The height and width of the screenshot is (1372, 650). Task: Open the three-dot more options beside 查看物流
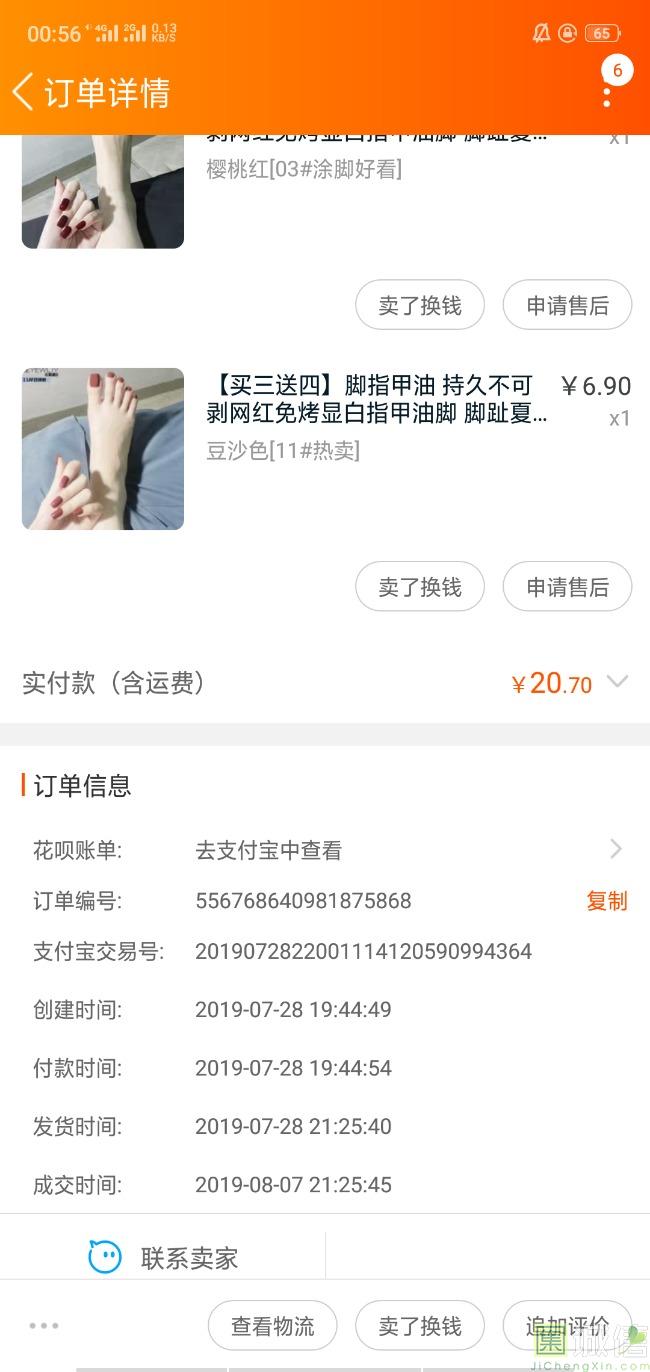tap(44, 1326)
